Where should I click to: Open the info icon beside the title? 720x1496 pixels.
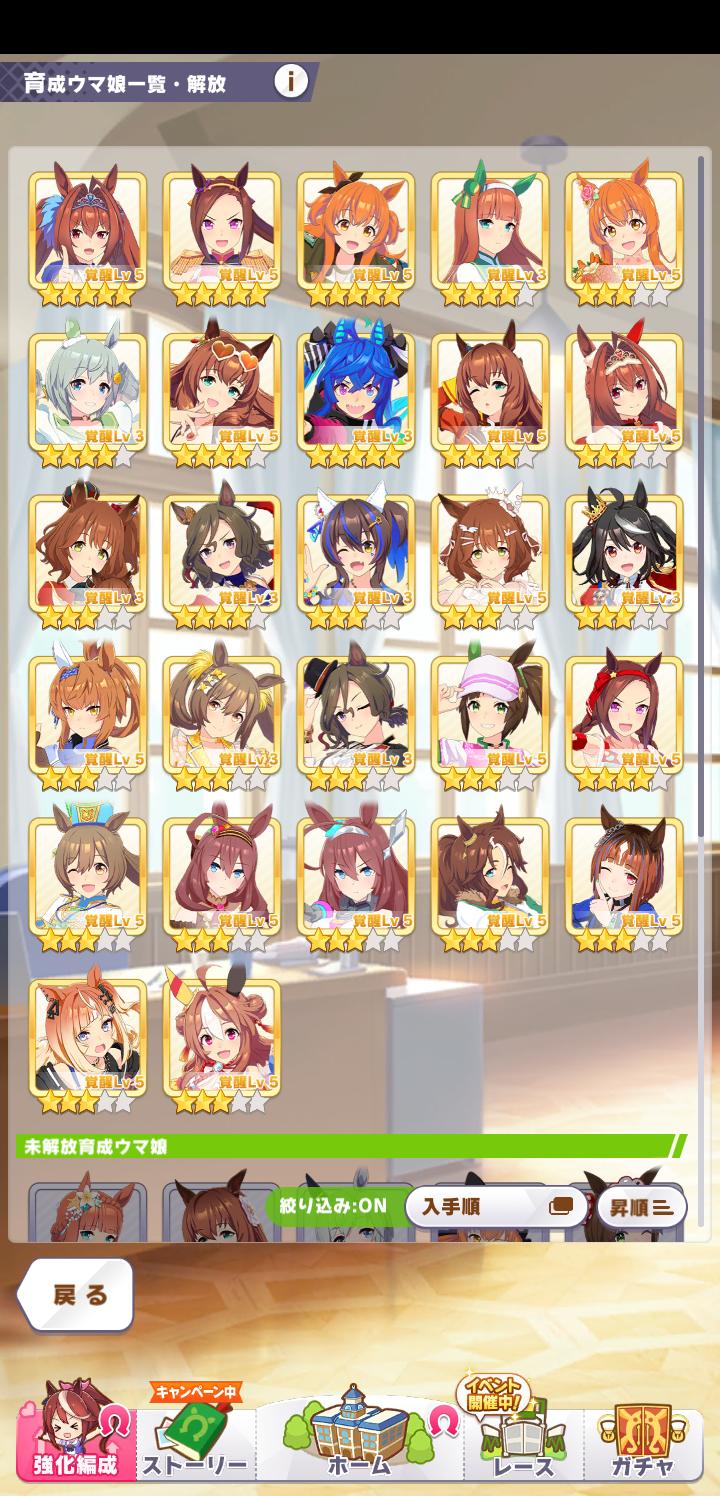pos(291,81)
